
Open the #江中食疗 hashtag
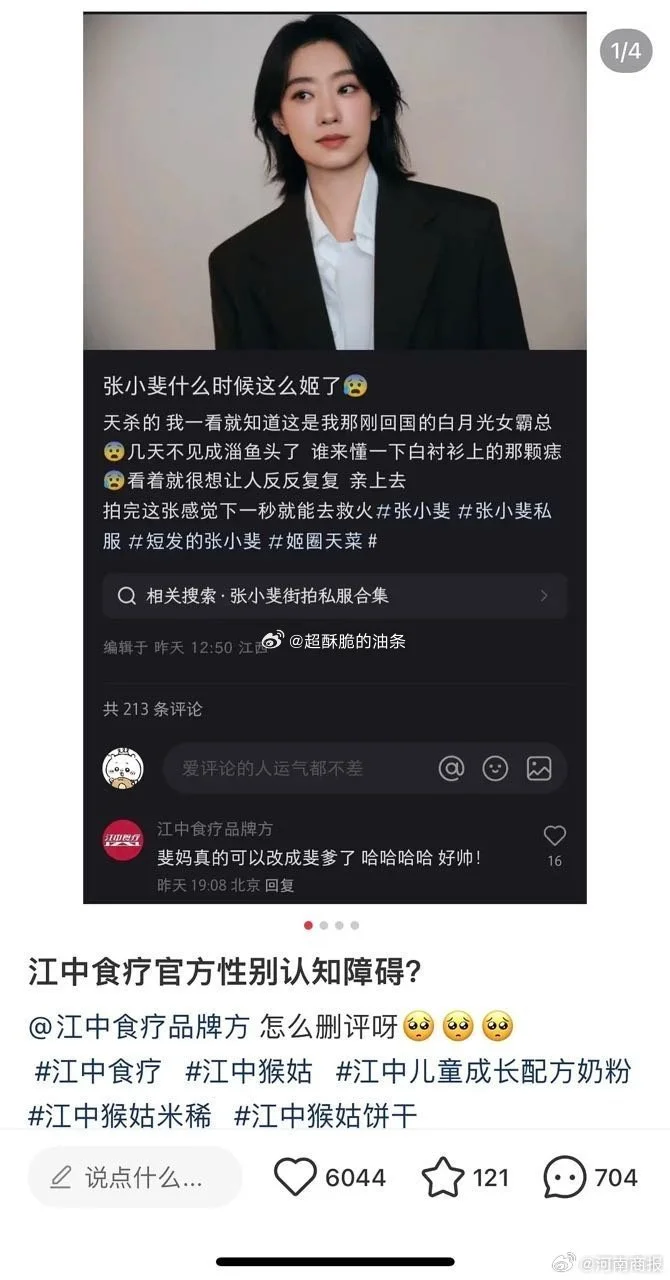(x=97, y=1070)
